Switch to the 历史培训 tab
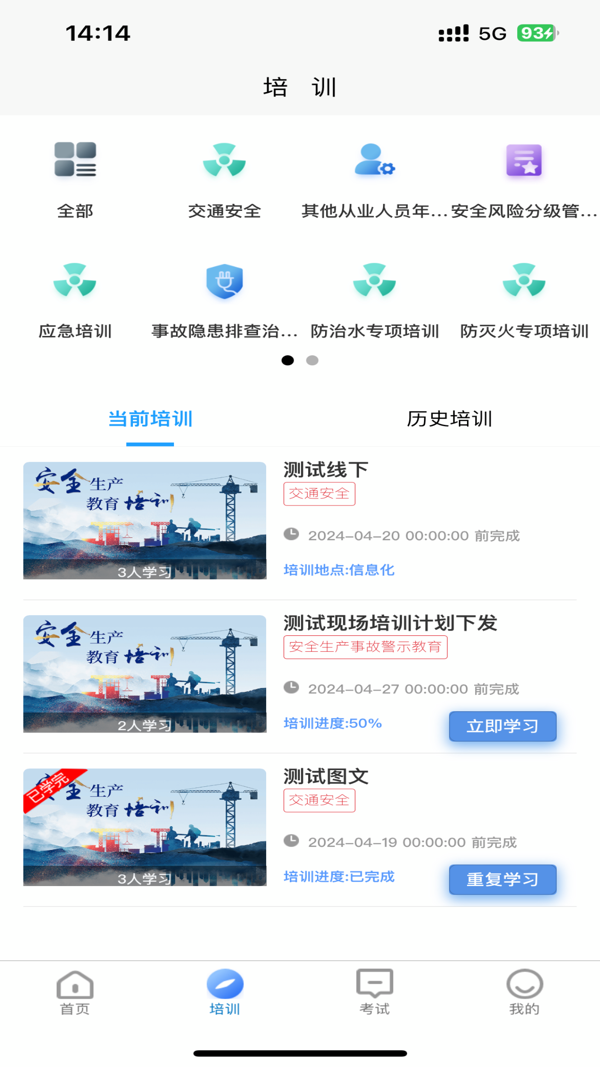The image size is (600, 1067). (449, 419)
